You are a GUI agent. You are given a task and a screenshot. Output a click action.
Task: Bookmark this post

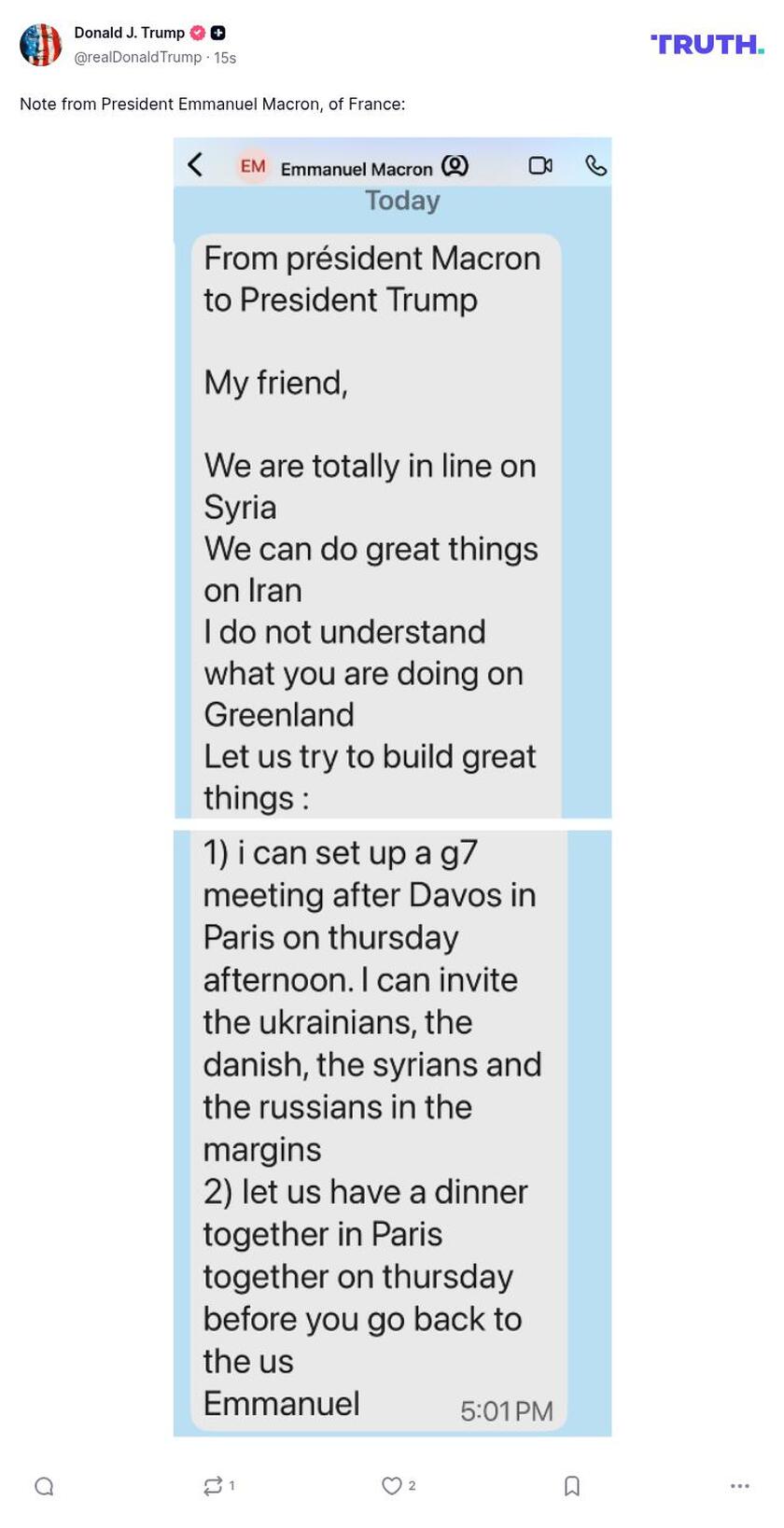(x=572, y=1486)
